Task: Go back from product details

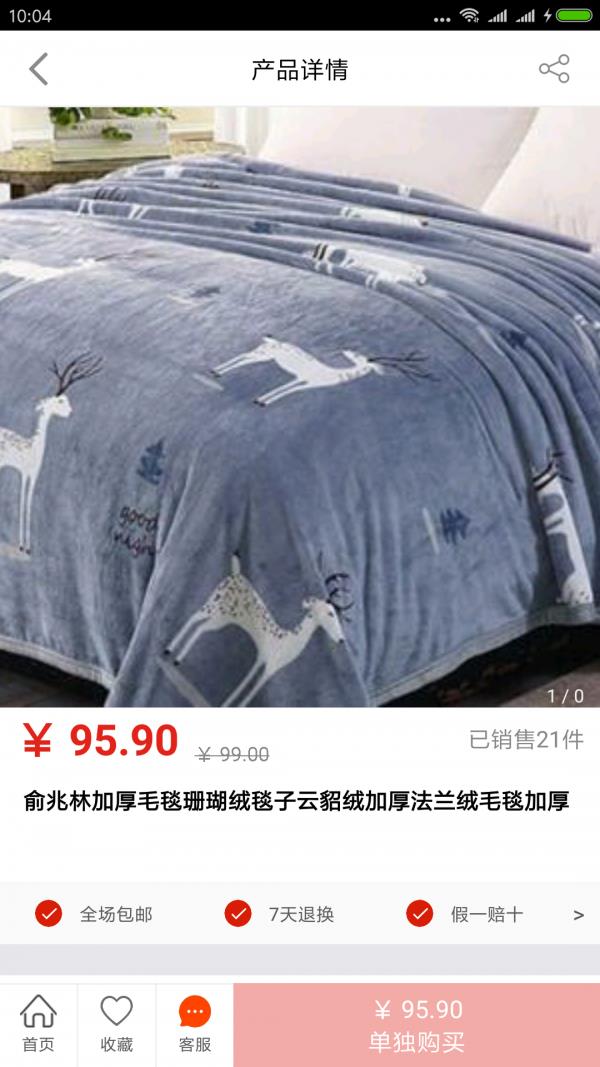Action: (x=38, y=70)
